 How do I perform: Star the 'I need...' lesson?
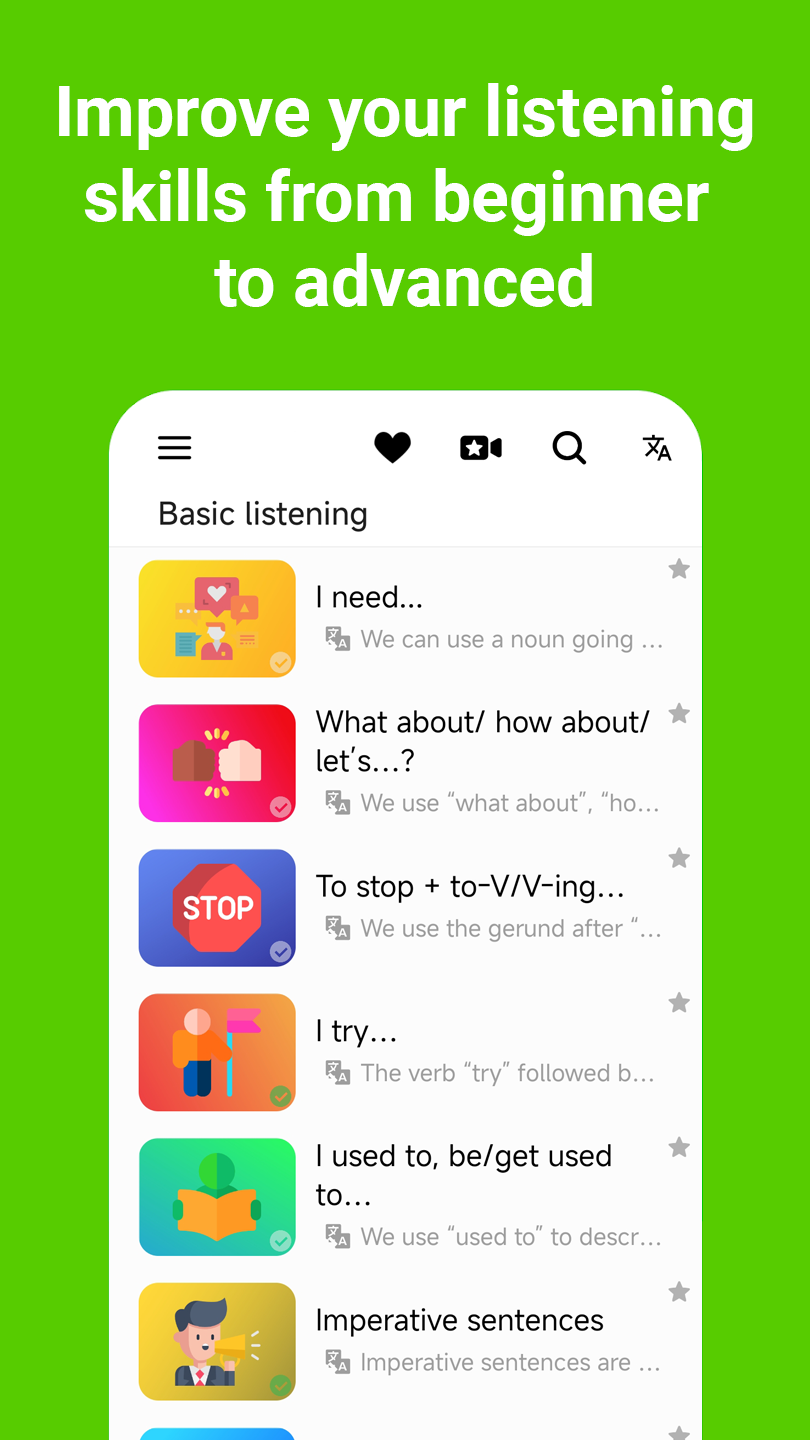679,568
